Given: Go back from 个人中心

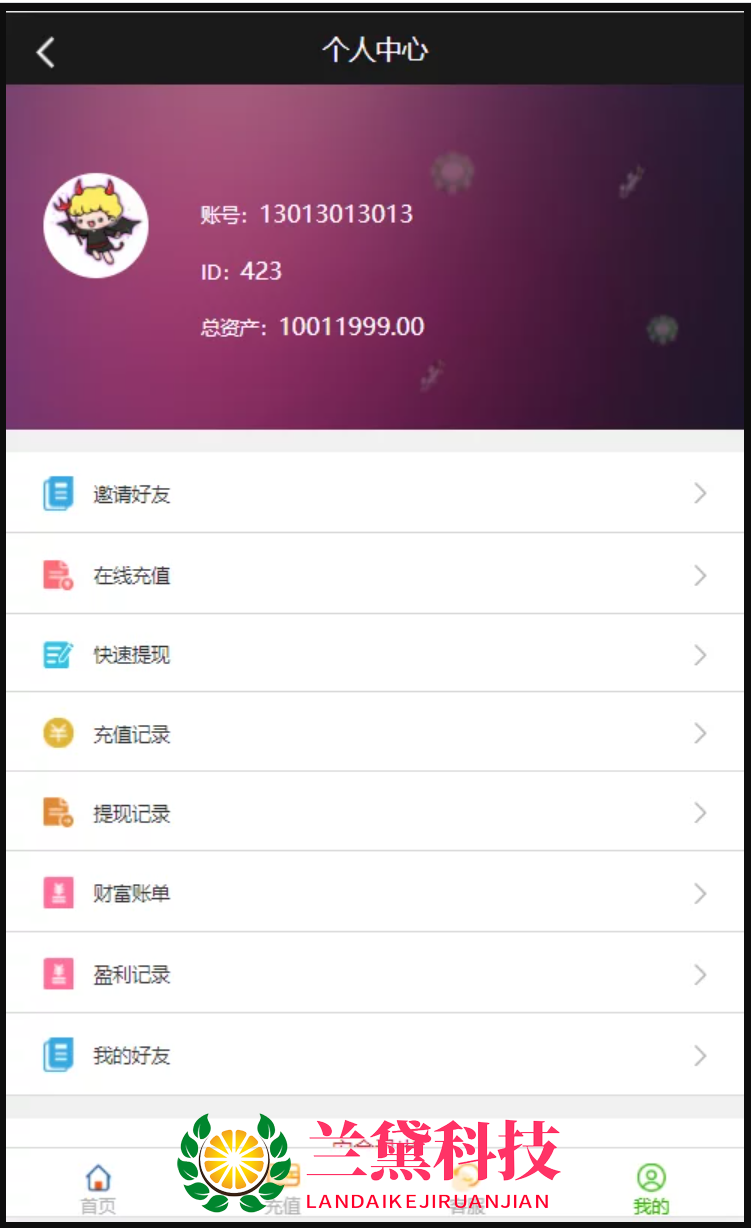Looking at the screenshot, I should (45, 52).
